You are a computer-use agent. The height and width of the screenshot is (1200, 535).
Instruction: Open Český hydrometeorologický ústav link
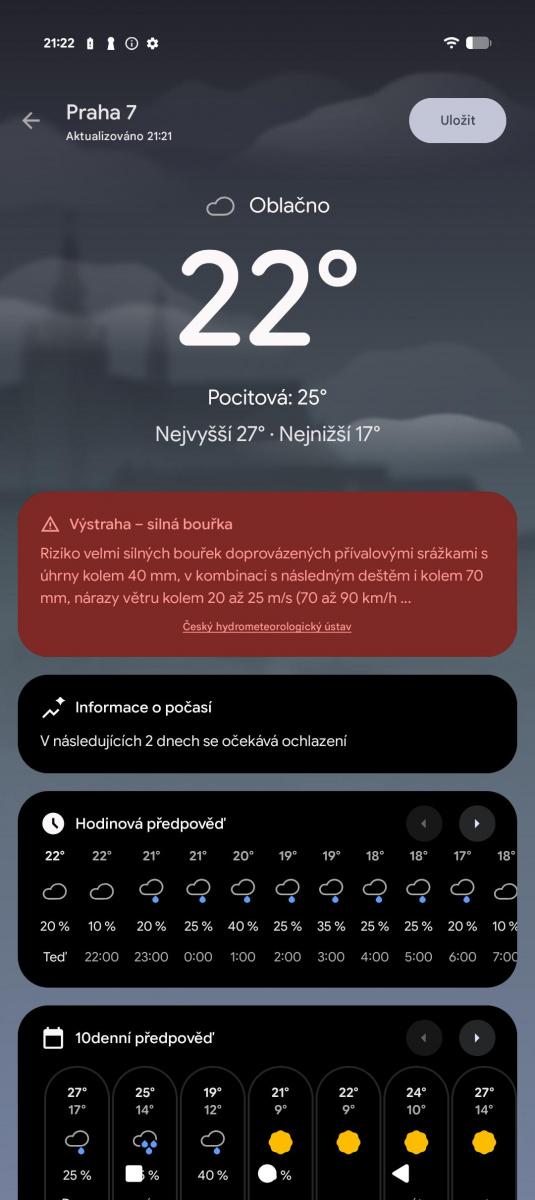pos(267,627)
